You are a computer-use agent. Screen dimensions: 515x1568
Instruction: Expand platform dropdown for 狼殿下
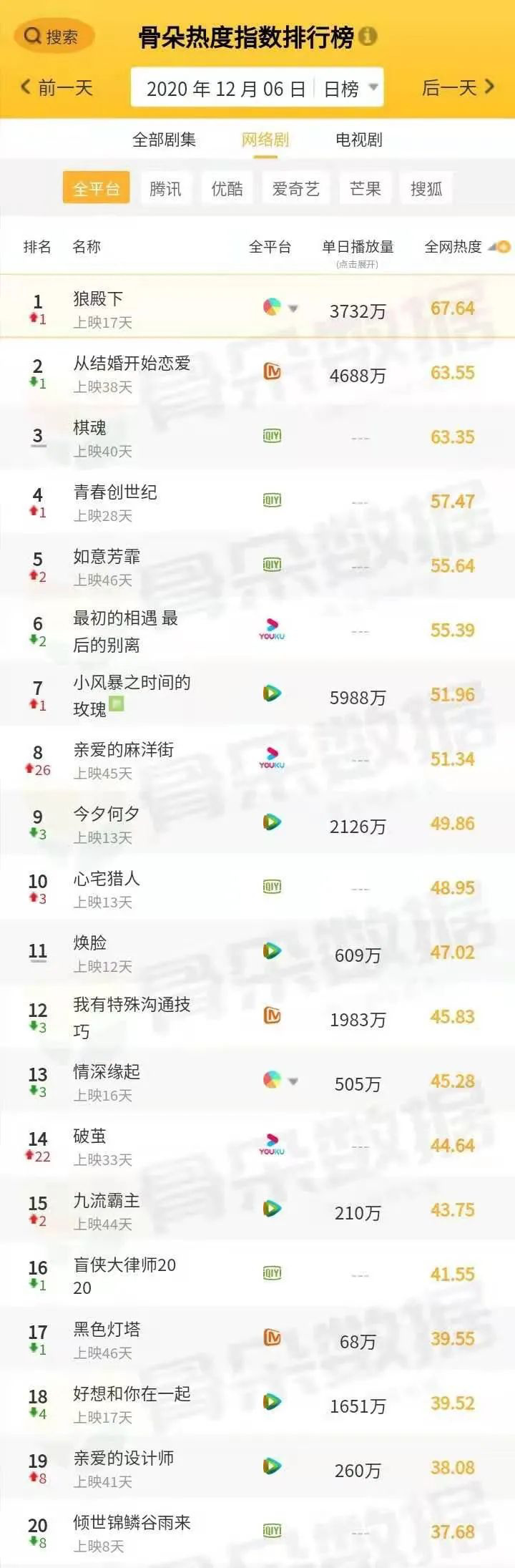click(293, 308)
